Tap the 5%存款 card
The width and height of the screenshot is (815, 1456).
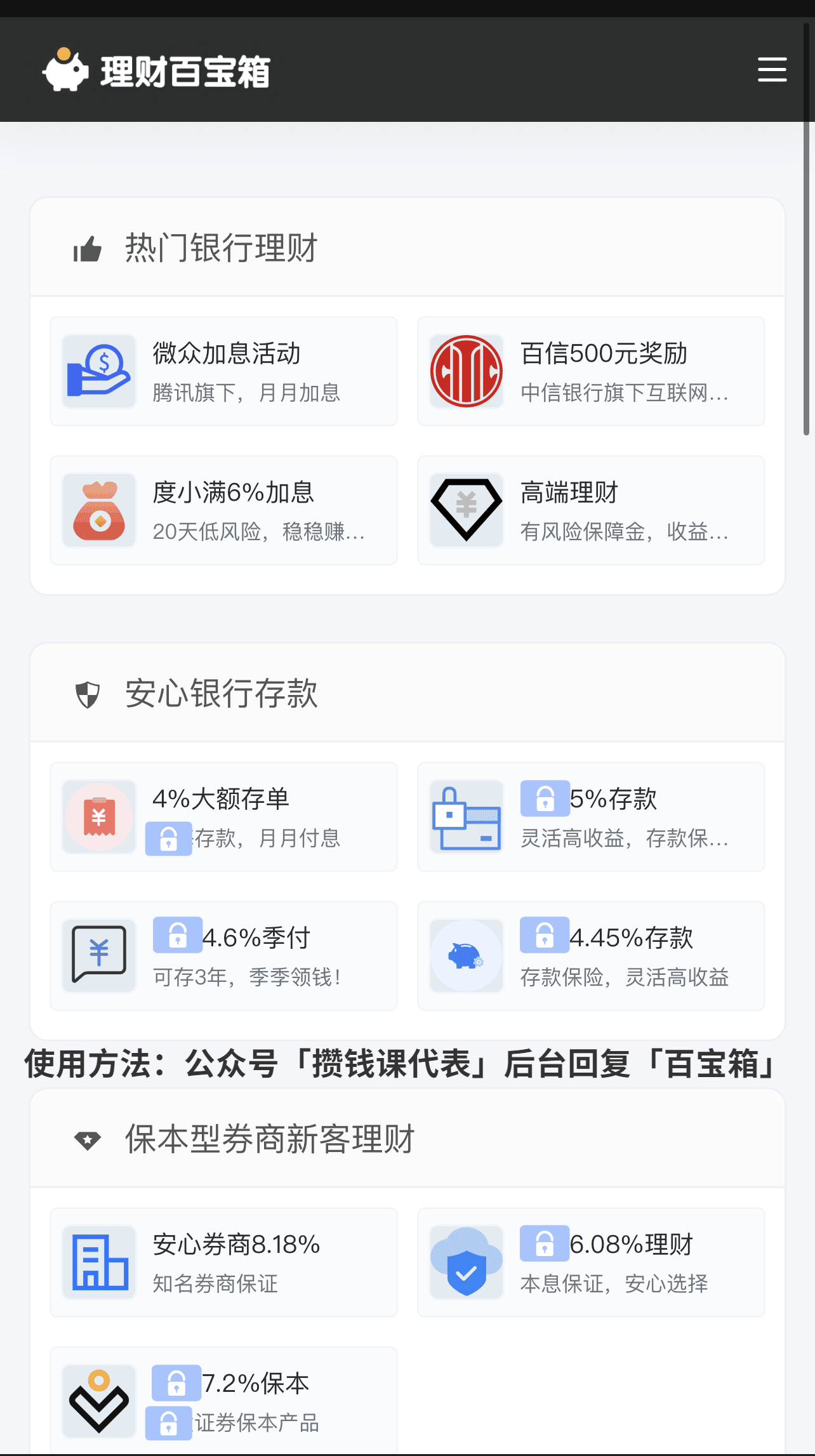click(x=590, y=817)
